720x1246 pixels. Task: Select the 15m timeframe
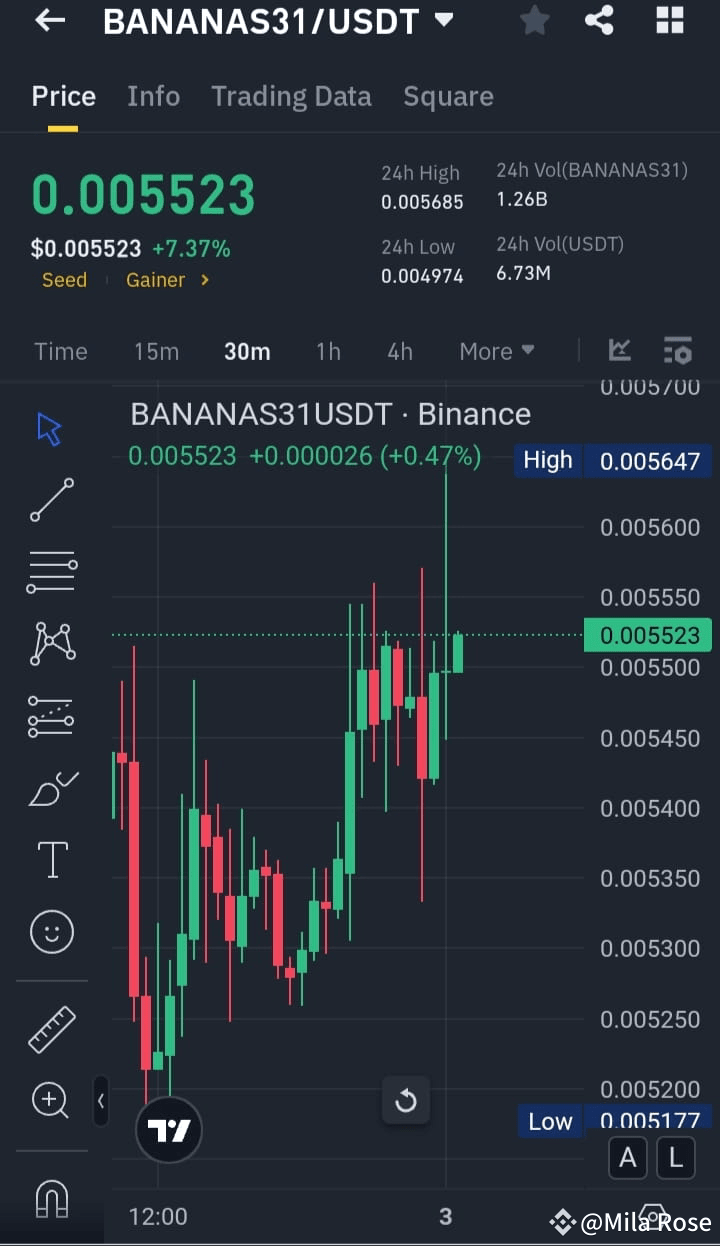click(156, 351)
